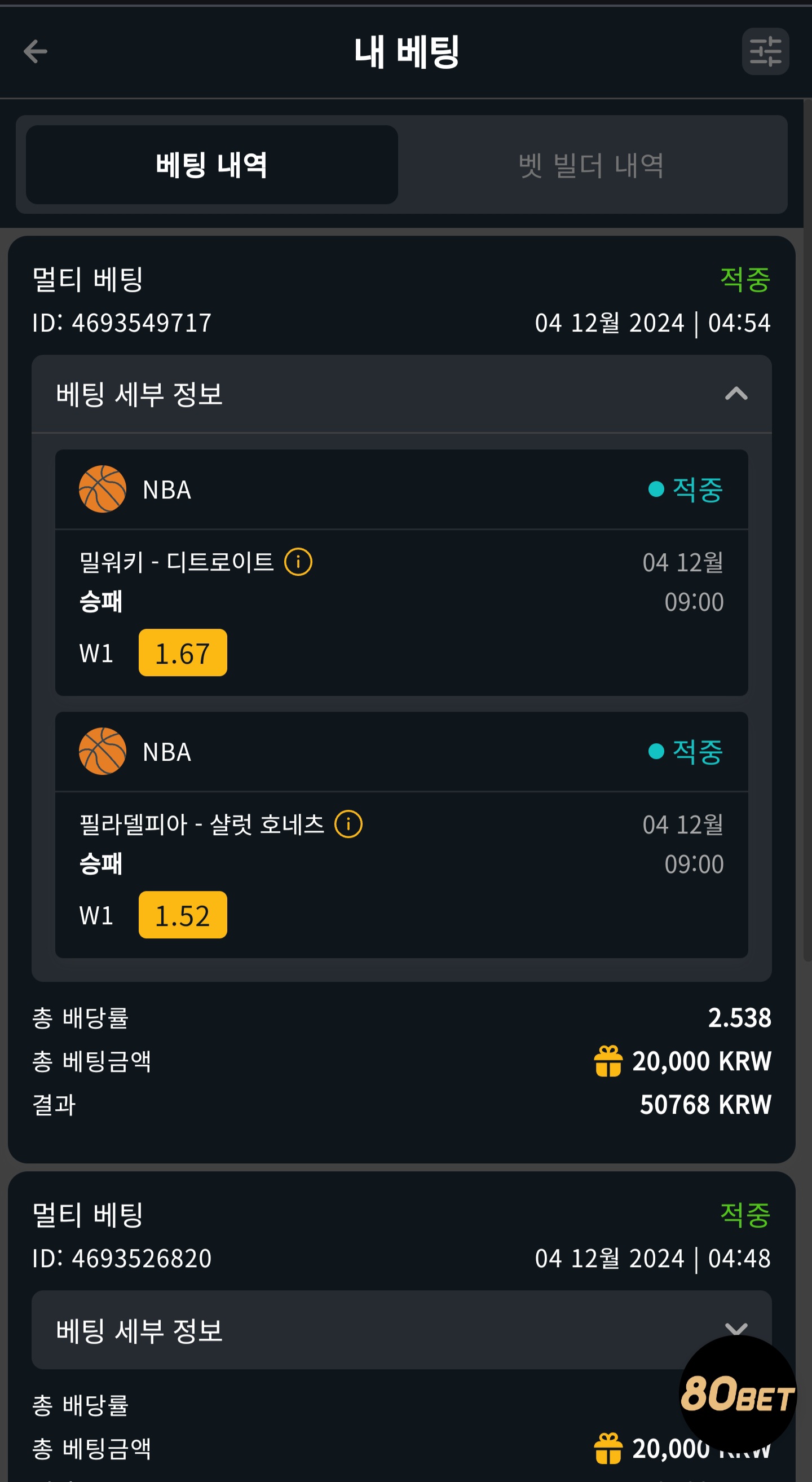Open info icon beside 밀워키 - 디트로이트
The width and height of the screenshot is (812, 1482).
[298, 562]
